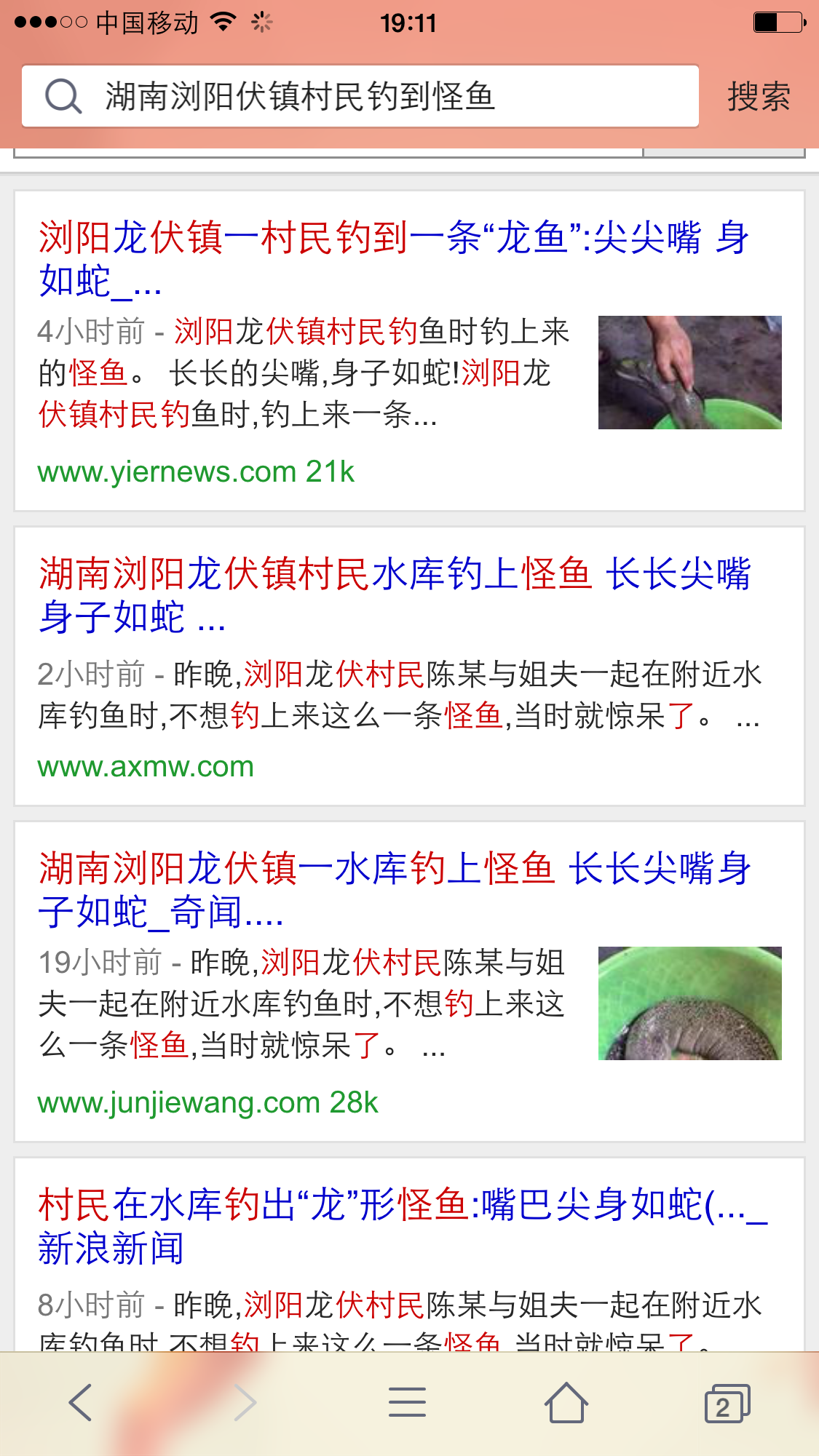Go back to the previous page
This screenshot has width=819, height=1456.
point(81,1402)
